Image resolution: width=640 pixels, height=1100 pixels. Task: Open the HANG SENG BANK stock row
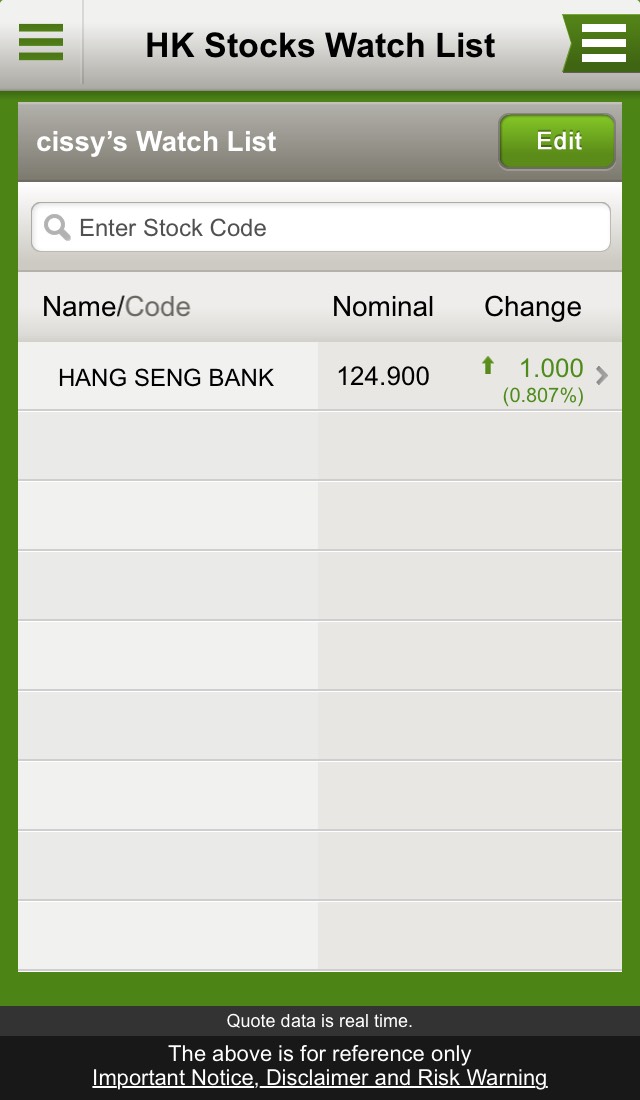[320, 376]
